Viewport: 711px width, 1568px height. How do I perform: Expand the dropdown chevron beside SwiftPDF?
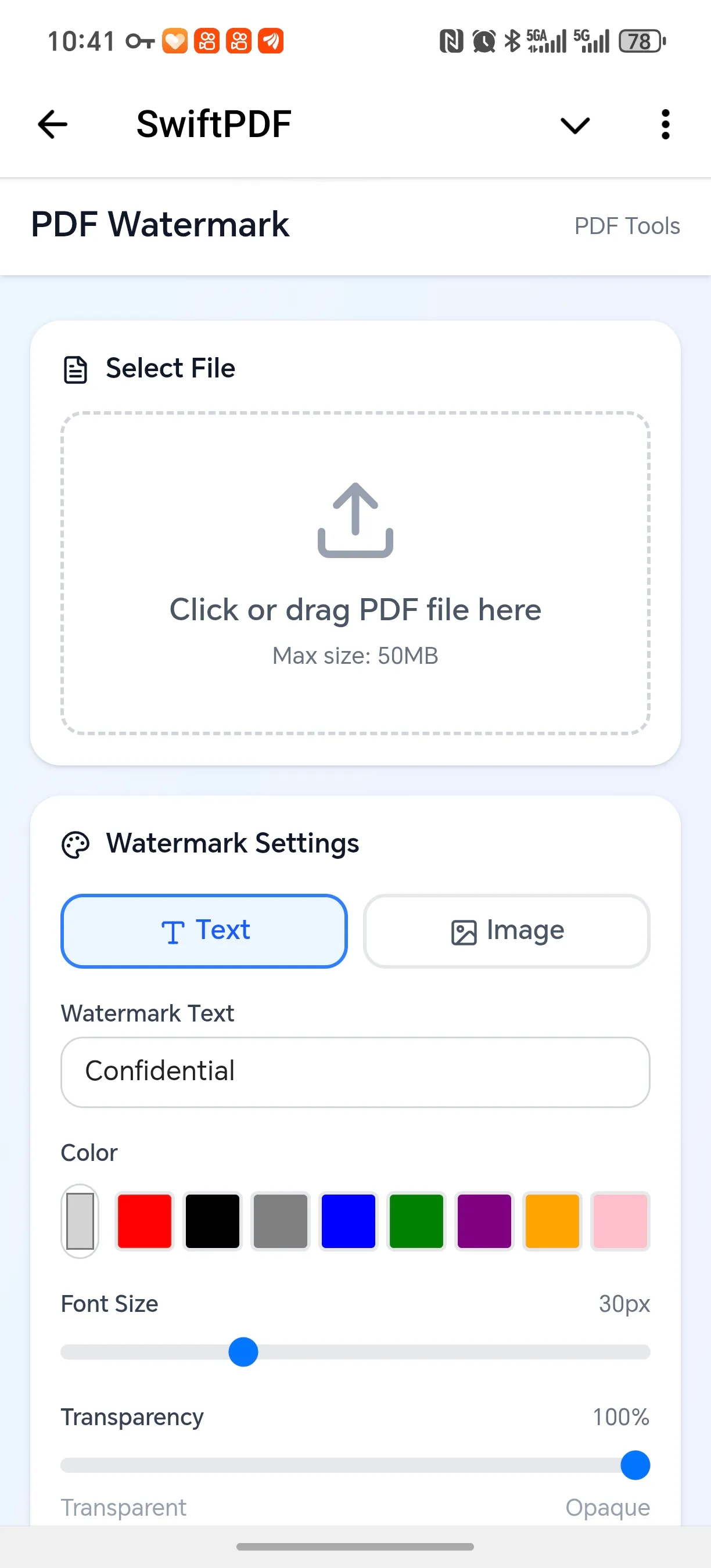[574, 125]
